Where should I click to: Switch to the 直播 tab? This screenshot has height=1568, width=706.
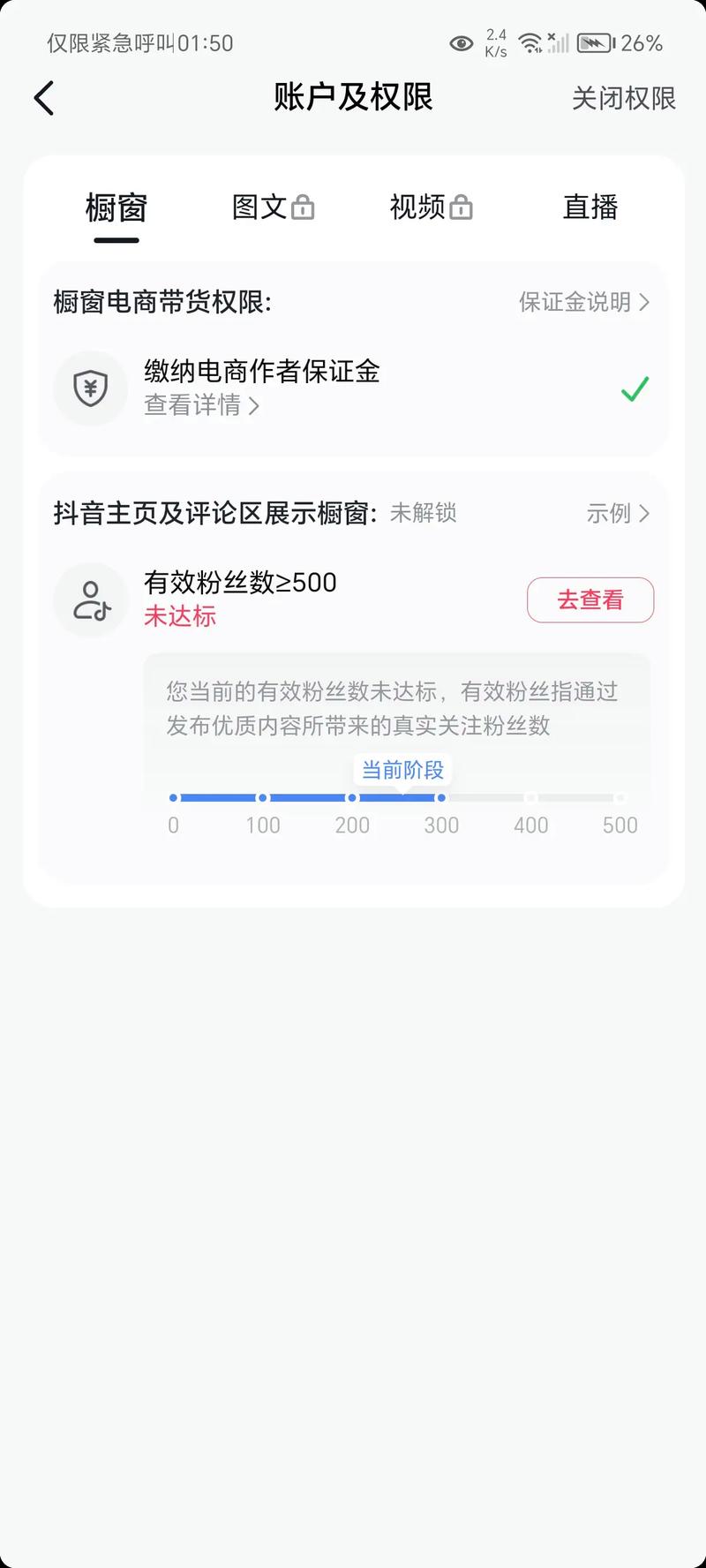point(590,207)
